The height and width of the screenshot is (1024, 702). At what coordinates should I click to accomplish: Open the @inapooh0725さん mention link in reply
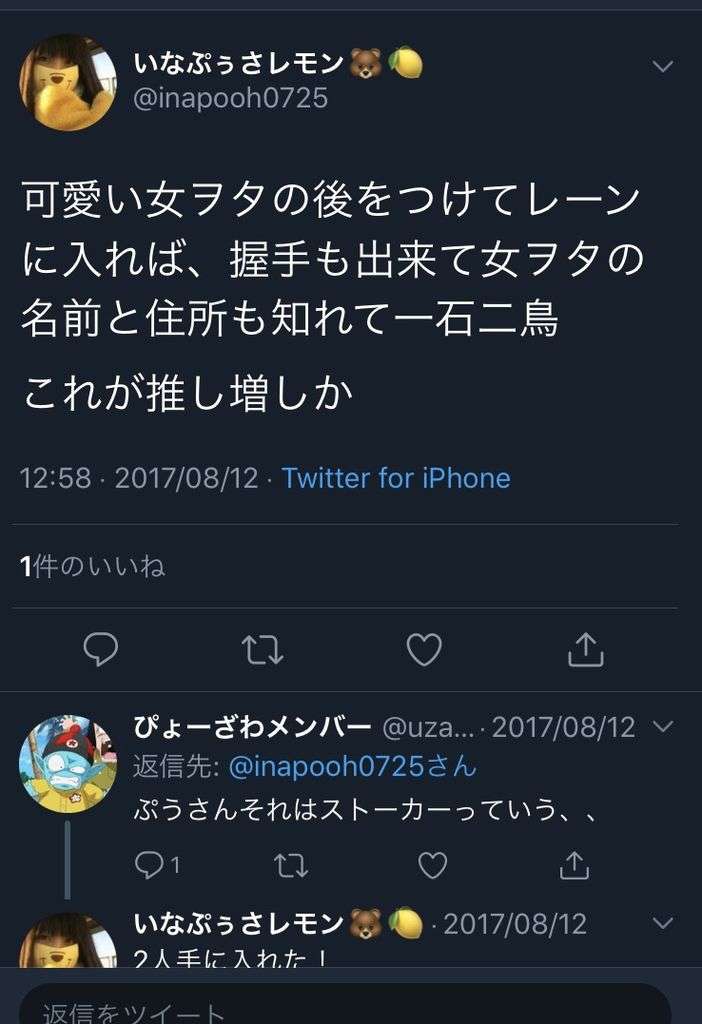(352, 767)
